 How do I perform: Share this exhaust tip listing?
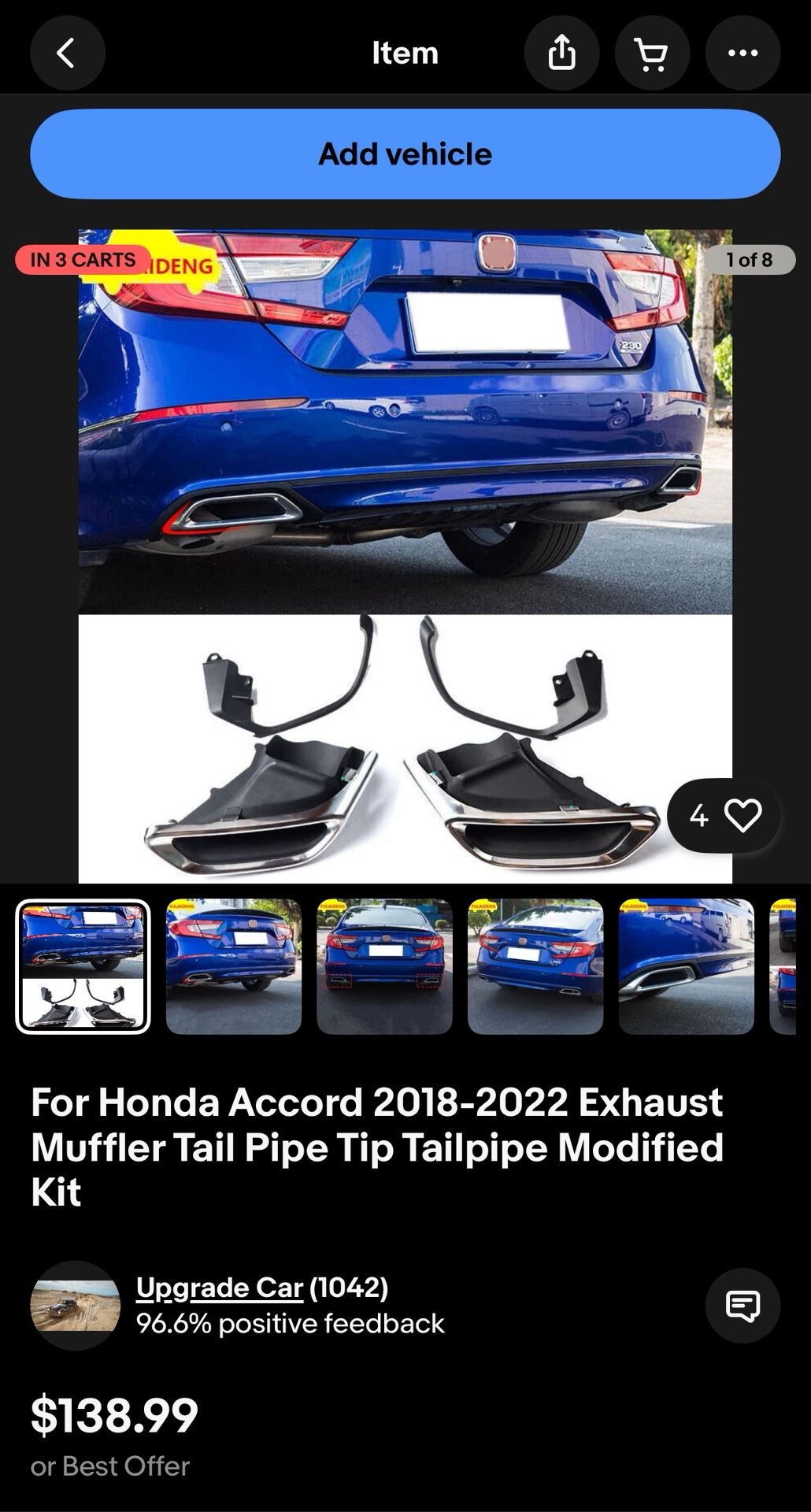[561, 53]
